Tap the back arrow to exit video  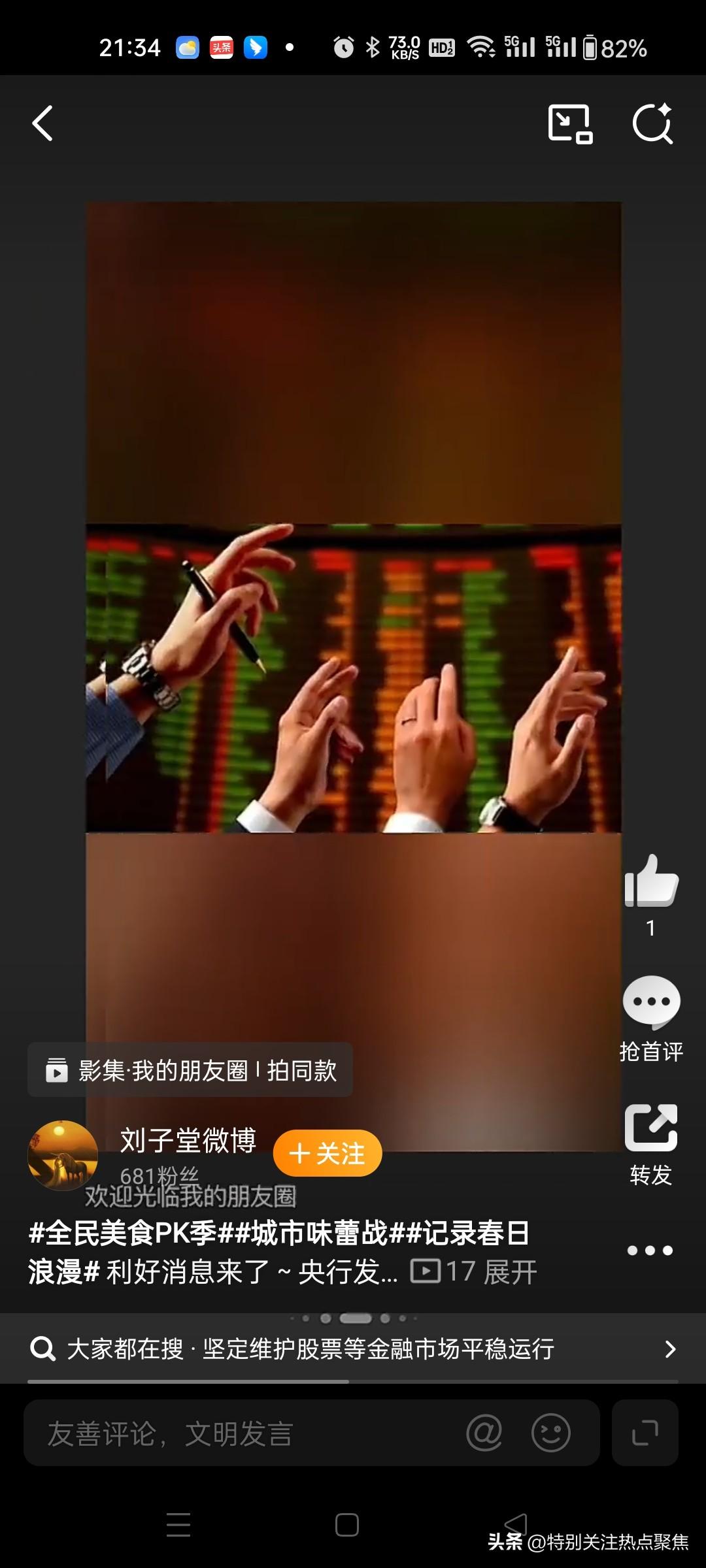pos(43,124)
